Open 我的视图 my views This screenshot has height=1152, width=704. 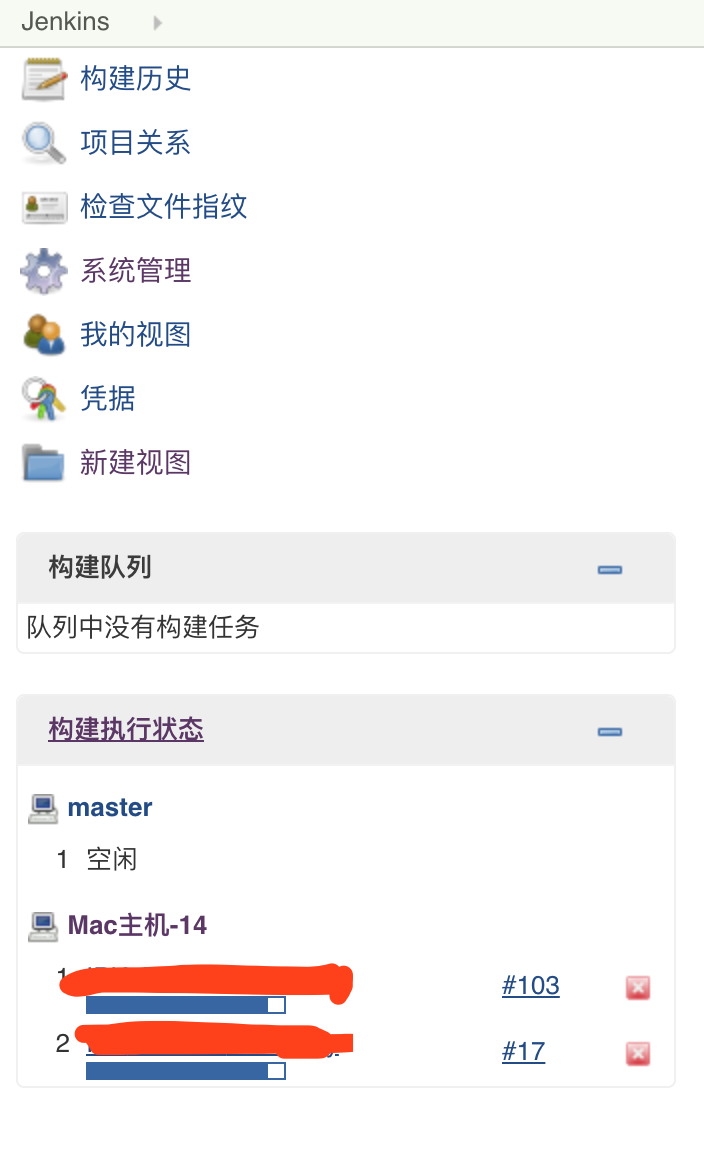click(x=135, y=334)
